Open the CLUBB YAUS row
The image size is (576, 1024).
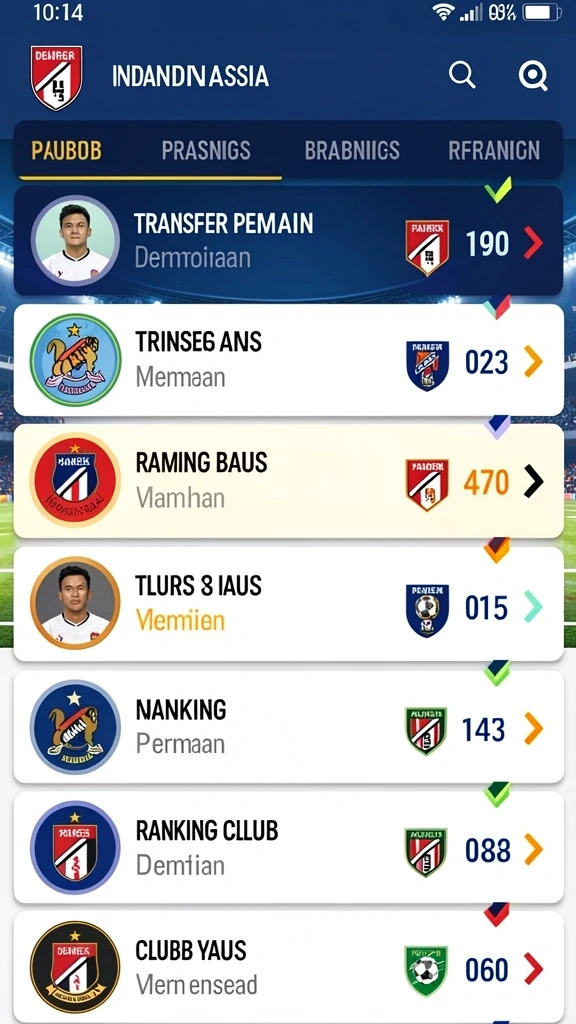288,967
